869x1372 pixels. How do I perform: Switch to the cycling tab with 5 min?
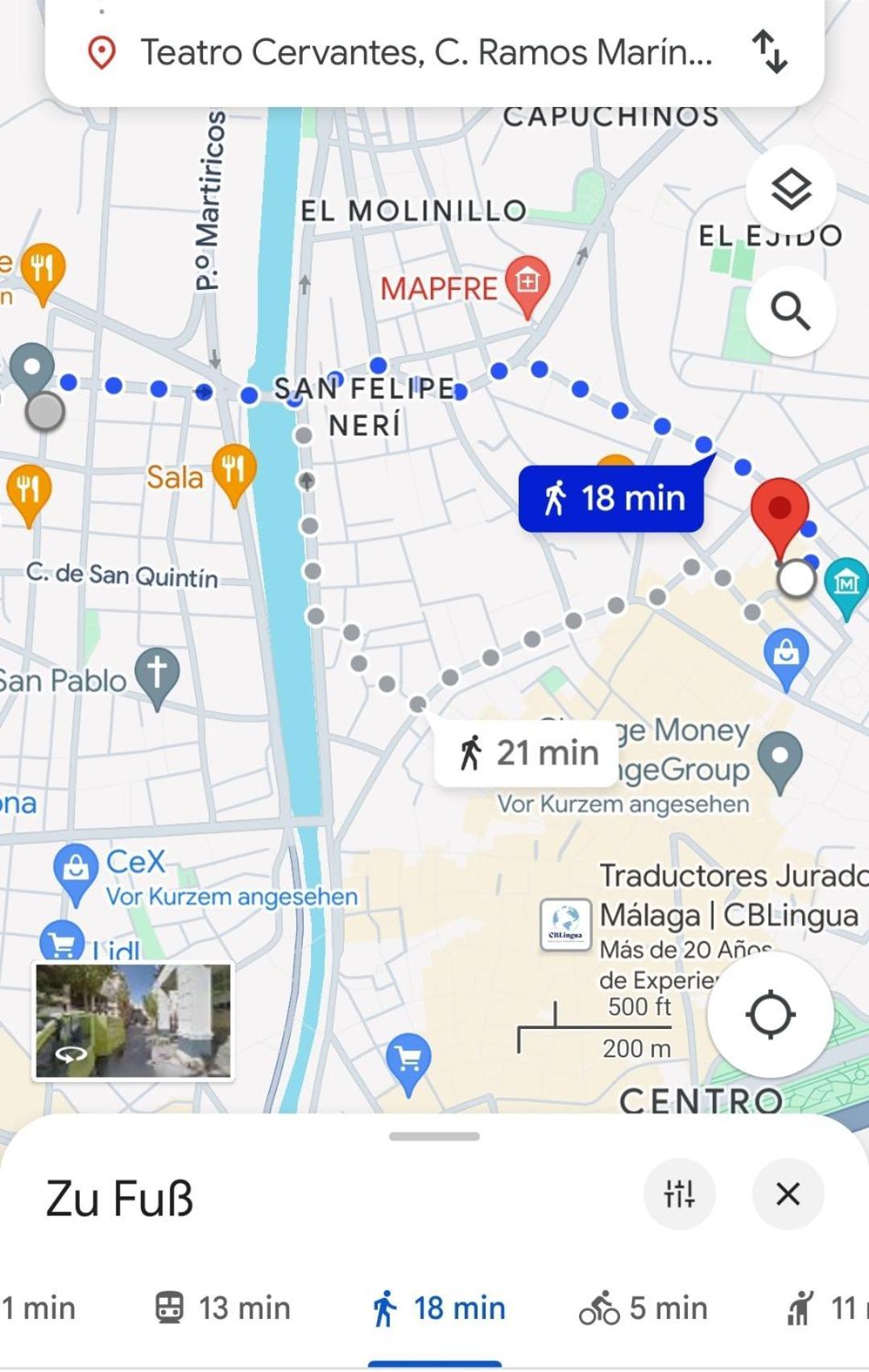[643, 1308]
